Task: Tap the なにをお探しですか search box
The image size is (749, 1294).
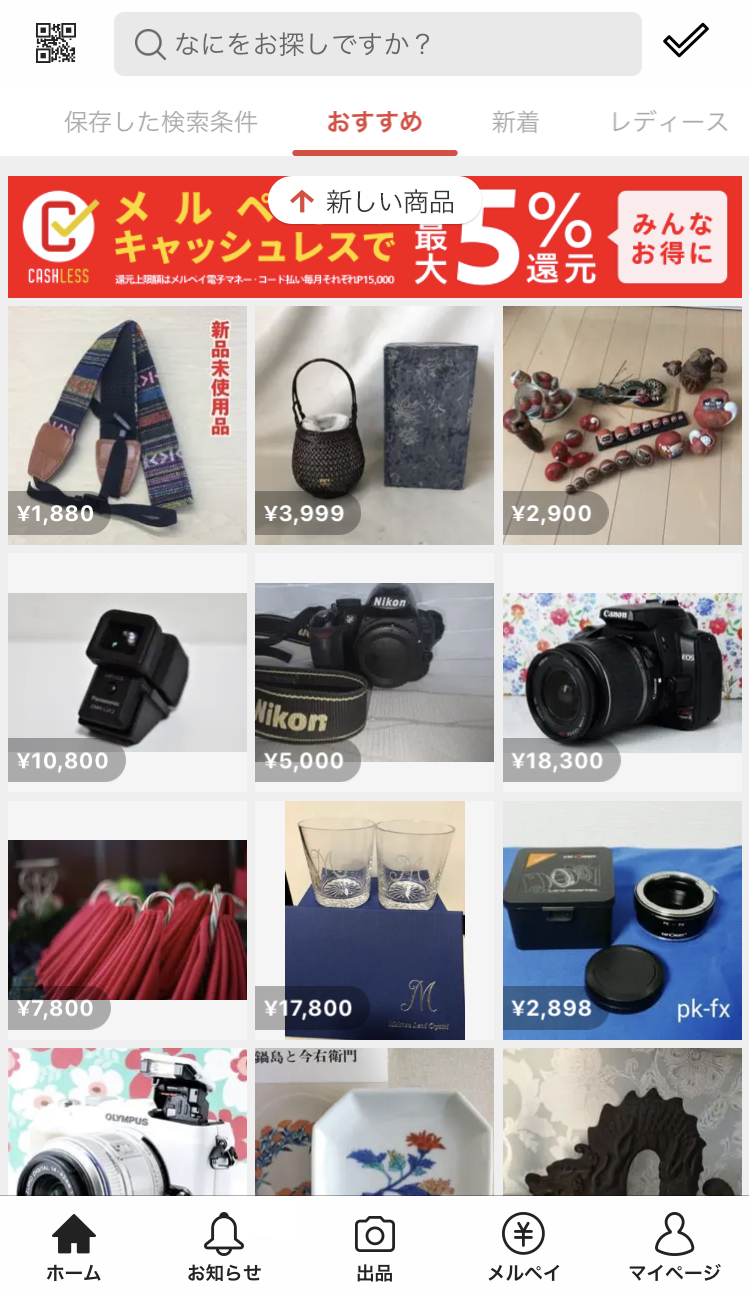Action: [x=377, y=44]
